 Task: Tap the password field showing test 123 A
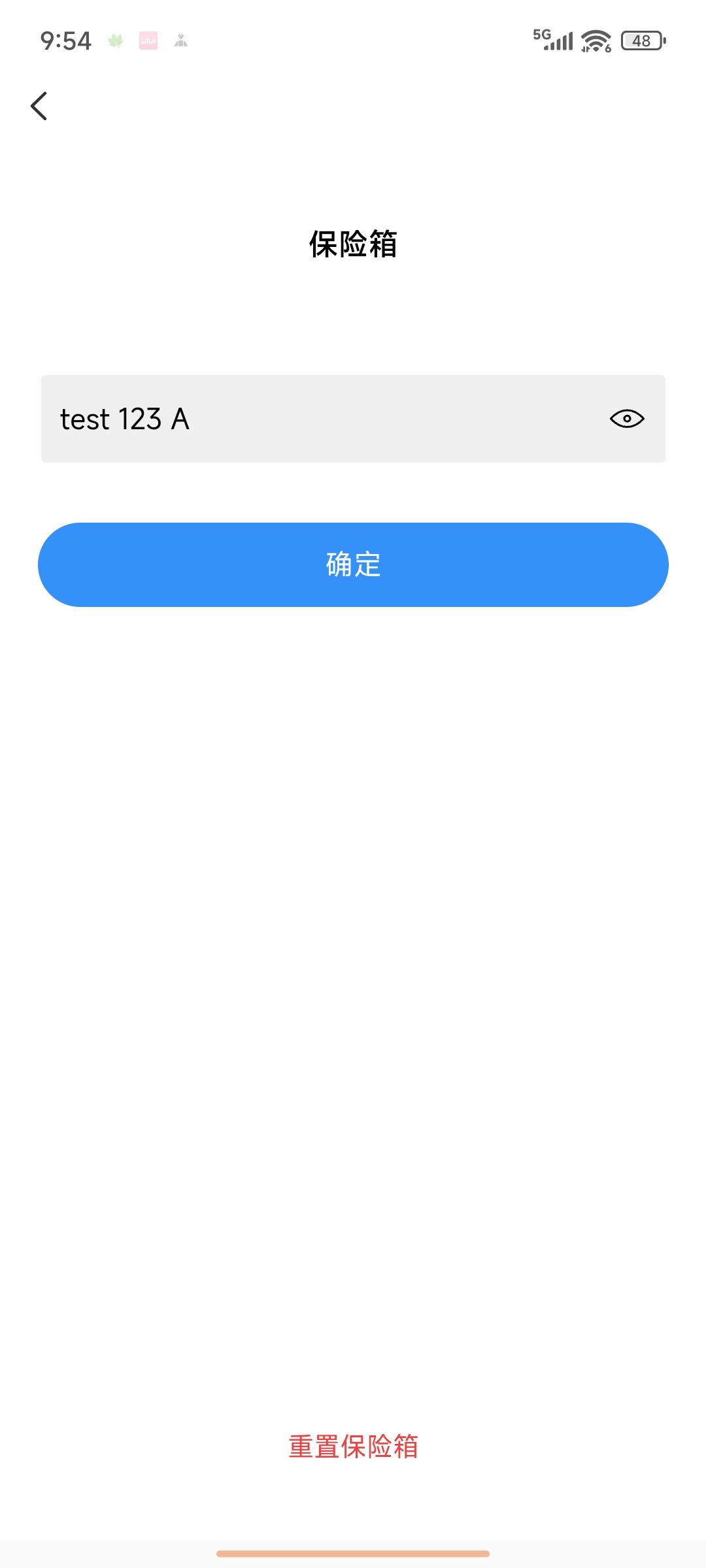[314, 419]
